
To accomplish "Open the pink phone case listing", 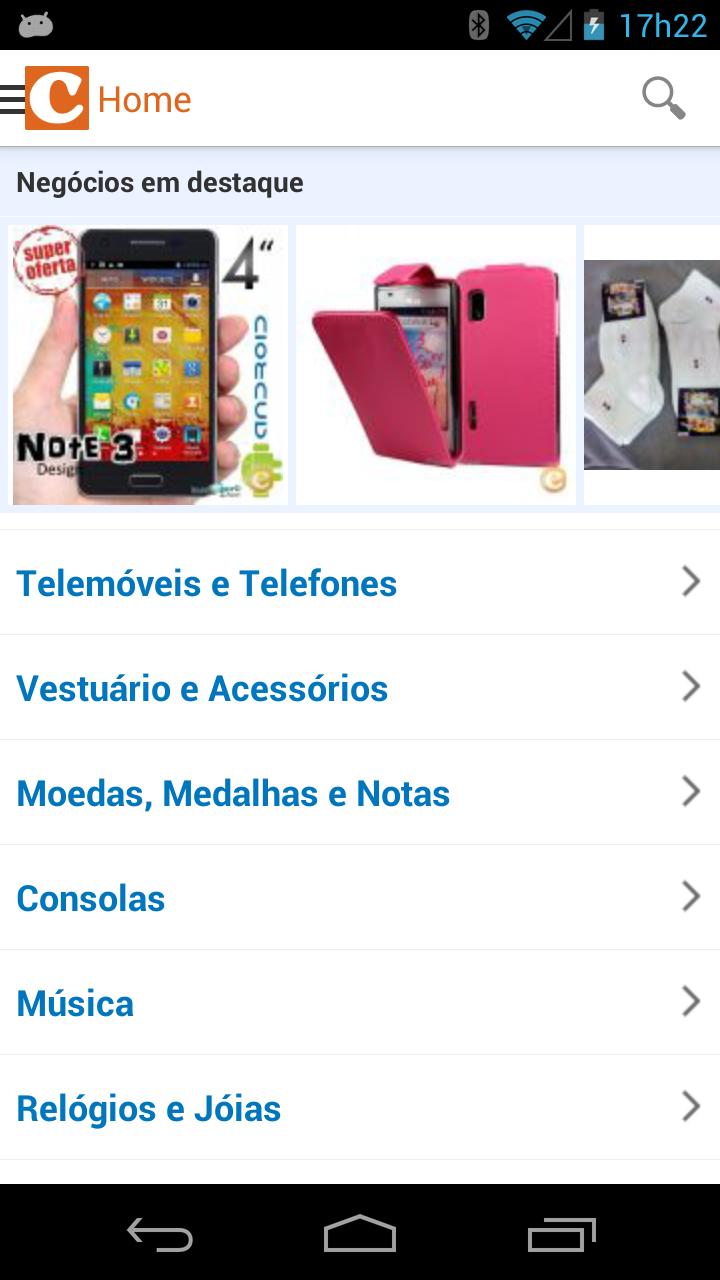I will point(436,364).
